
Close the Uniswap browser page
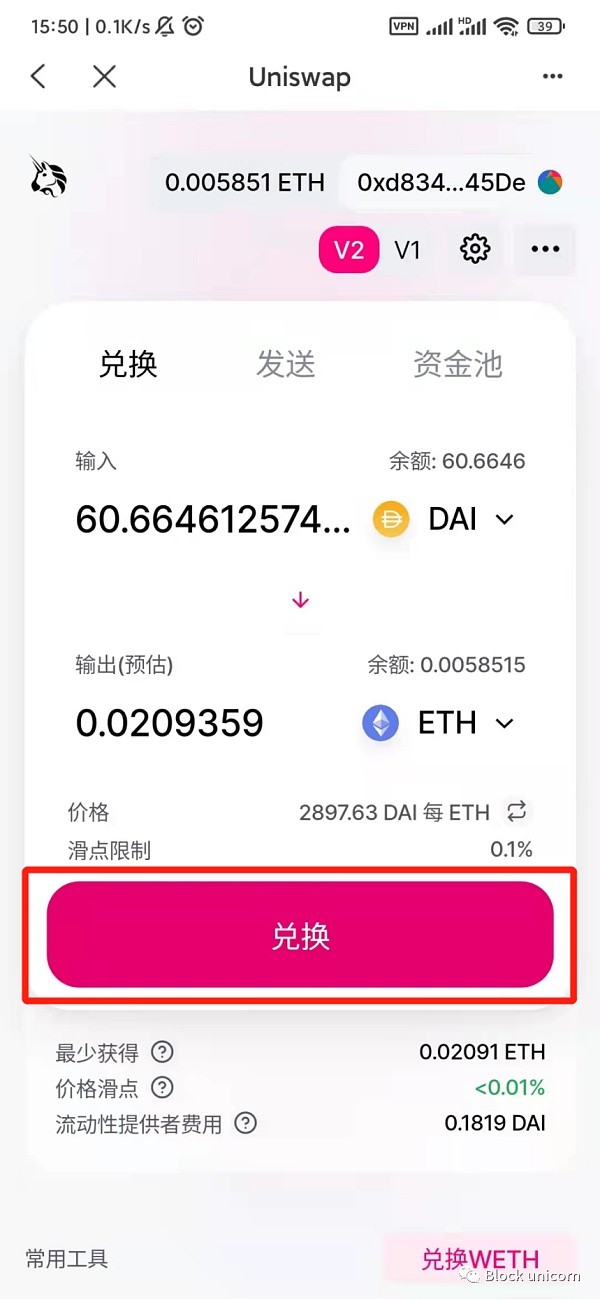point(104,77)
